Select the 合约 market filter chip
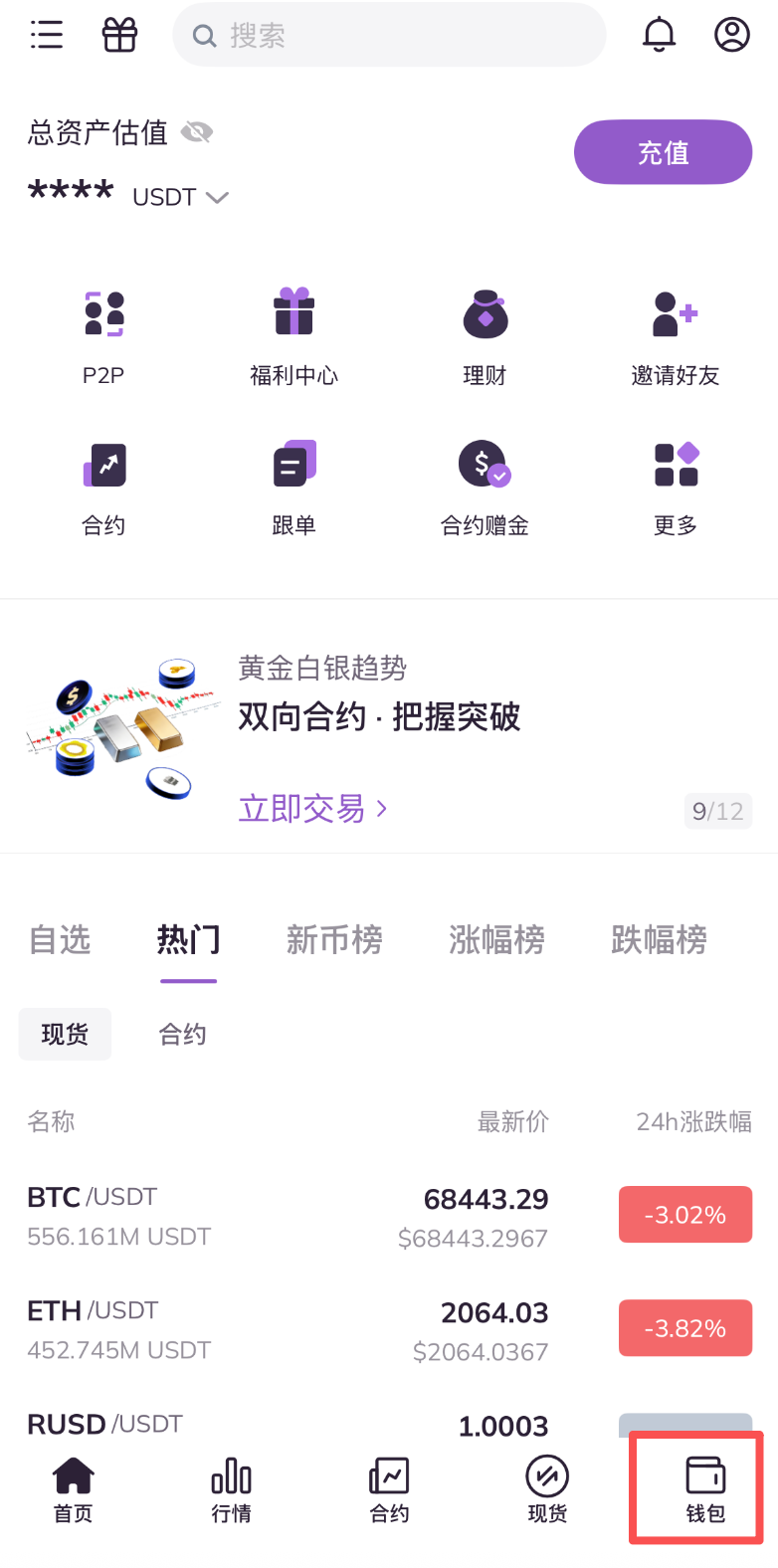Viewport: 778px width, 1568px height. point(183,1035)
